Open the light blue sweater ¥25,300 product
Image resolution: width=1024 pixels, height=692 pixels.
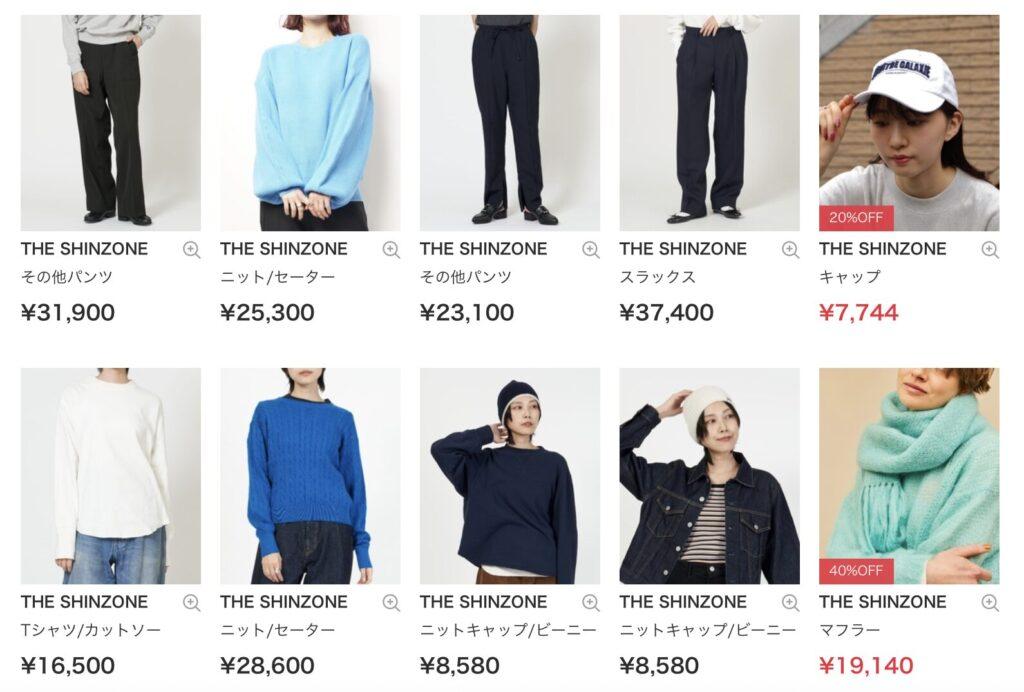tap(310, 122)
